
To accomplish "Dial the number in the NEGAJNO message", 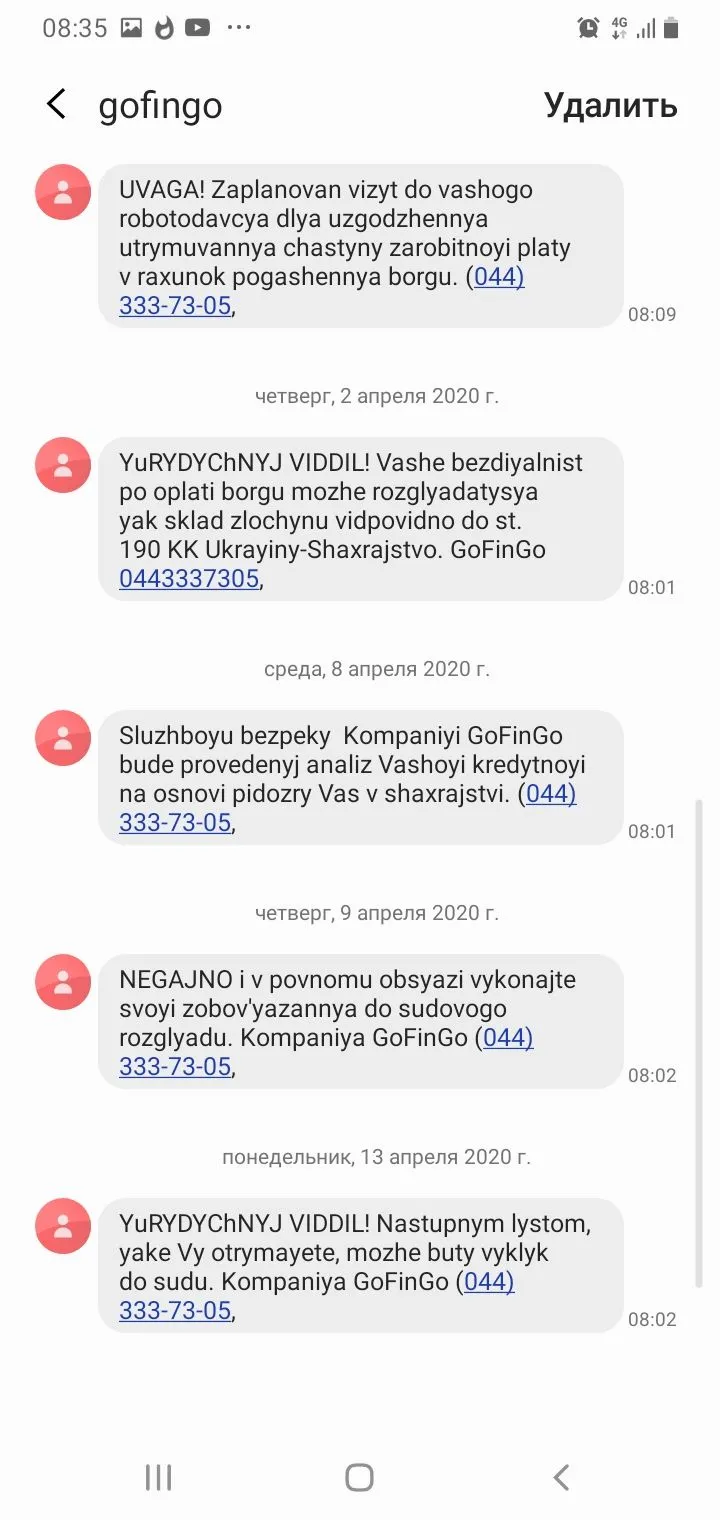I will click(175, 1067).
